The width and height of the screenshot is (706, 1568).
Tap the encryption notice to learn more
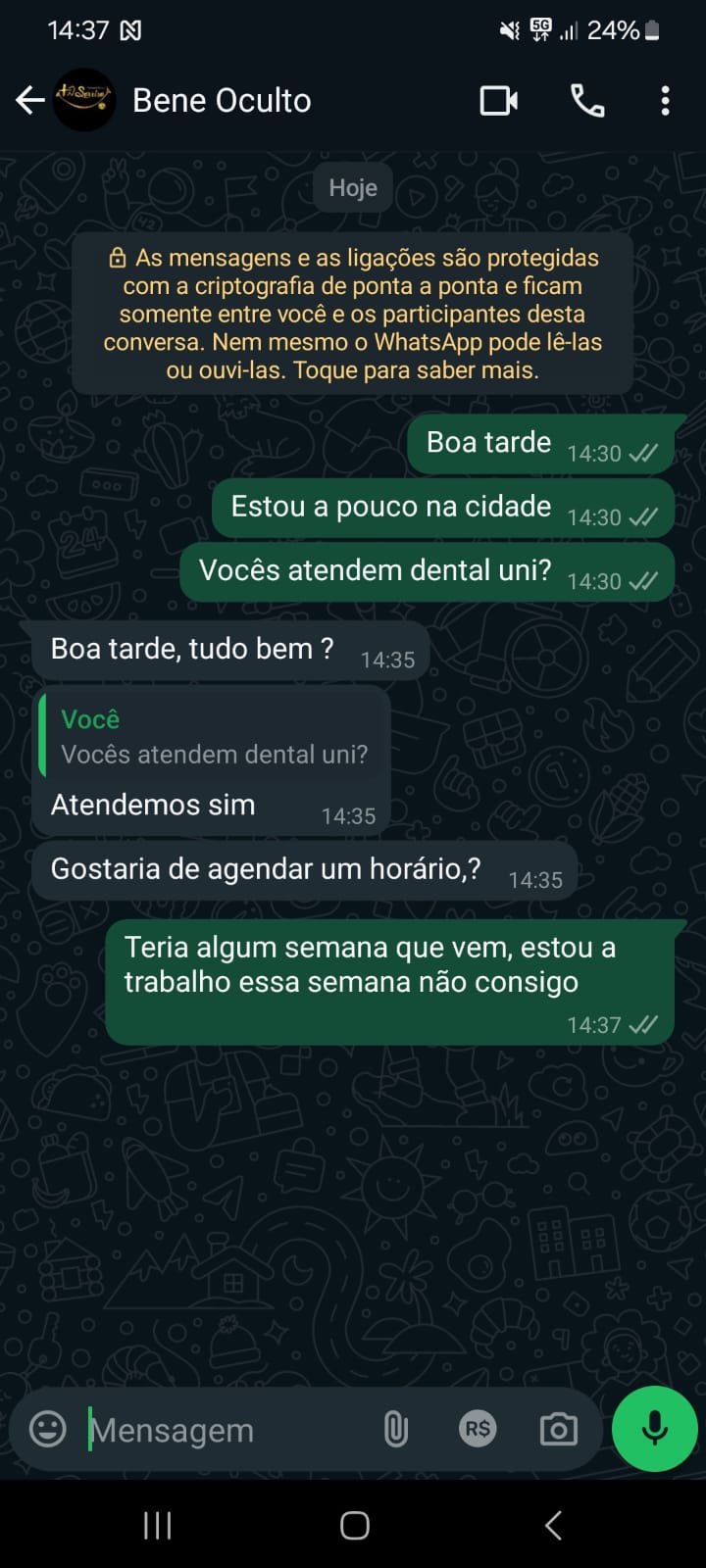pos(352,314)
